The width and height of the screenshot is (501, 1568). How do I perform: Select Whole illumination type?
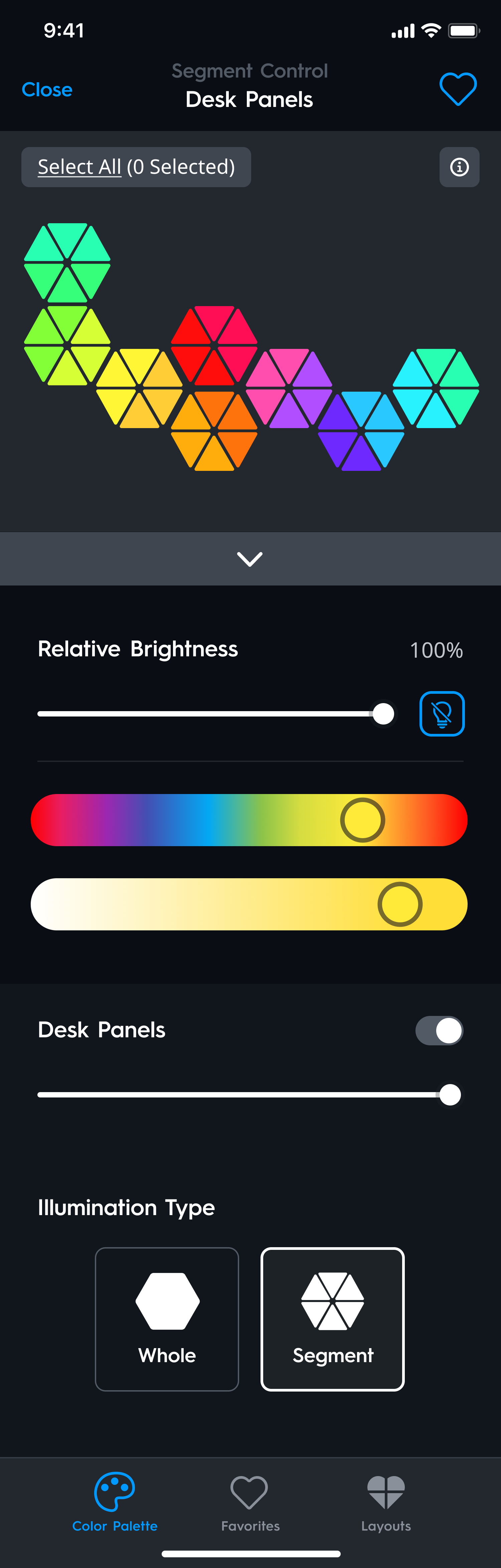(167, 1319)
